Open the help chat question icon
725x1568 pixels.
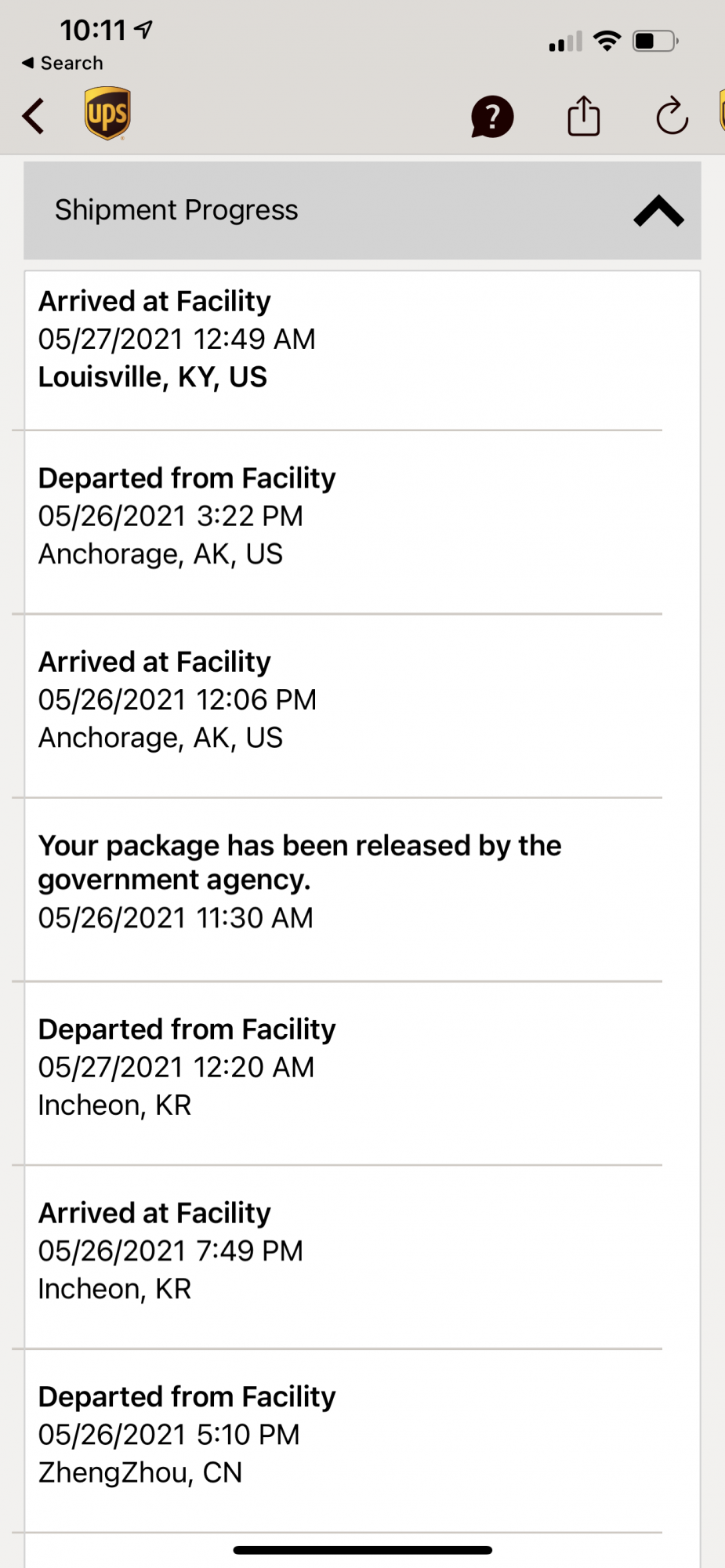coord(491,117)
